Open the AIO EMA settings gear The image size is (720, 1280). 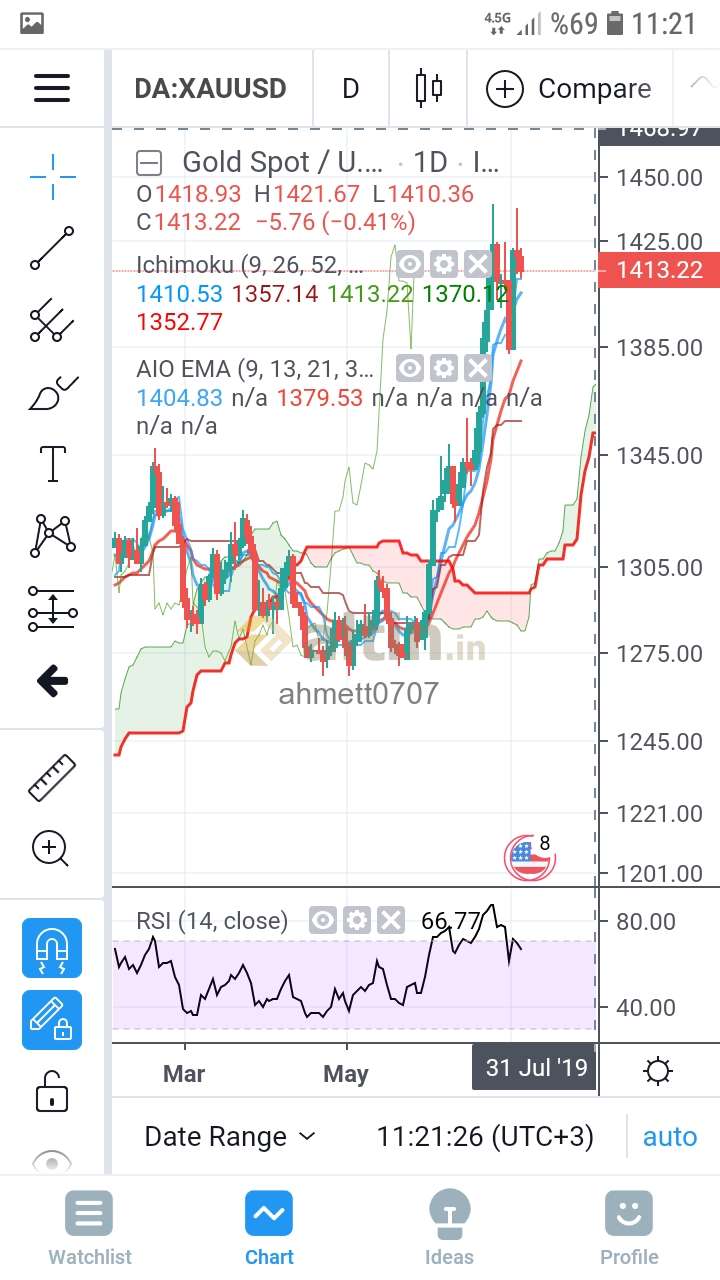pos(444,369)
